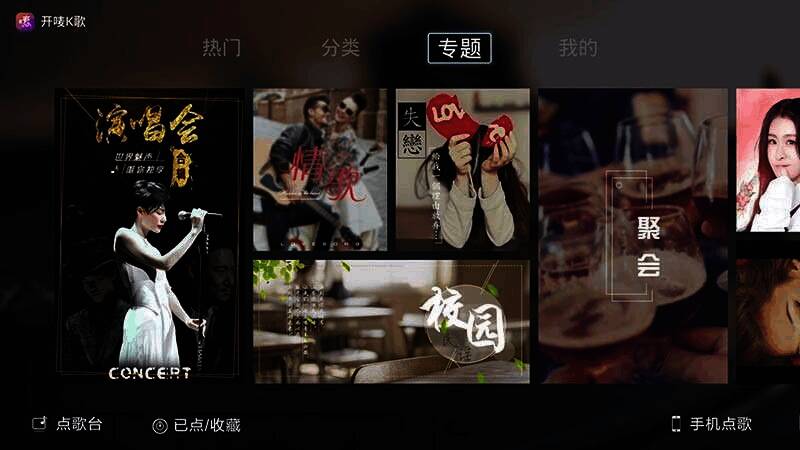
Task: Open the 情歌 topic card
Action: [x=320, y=169]
